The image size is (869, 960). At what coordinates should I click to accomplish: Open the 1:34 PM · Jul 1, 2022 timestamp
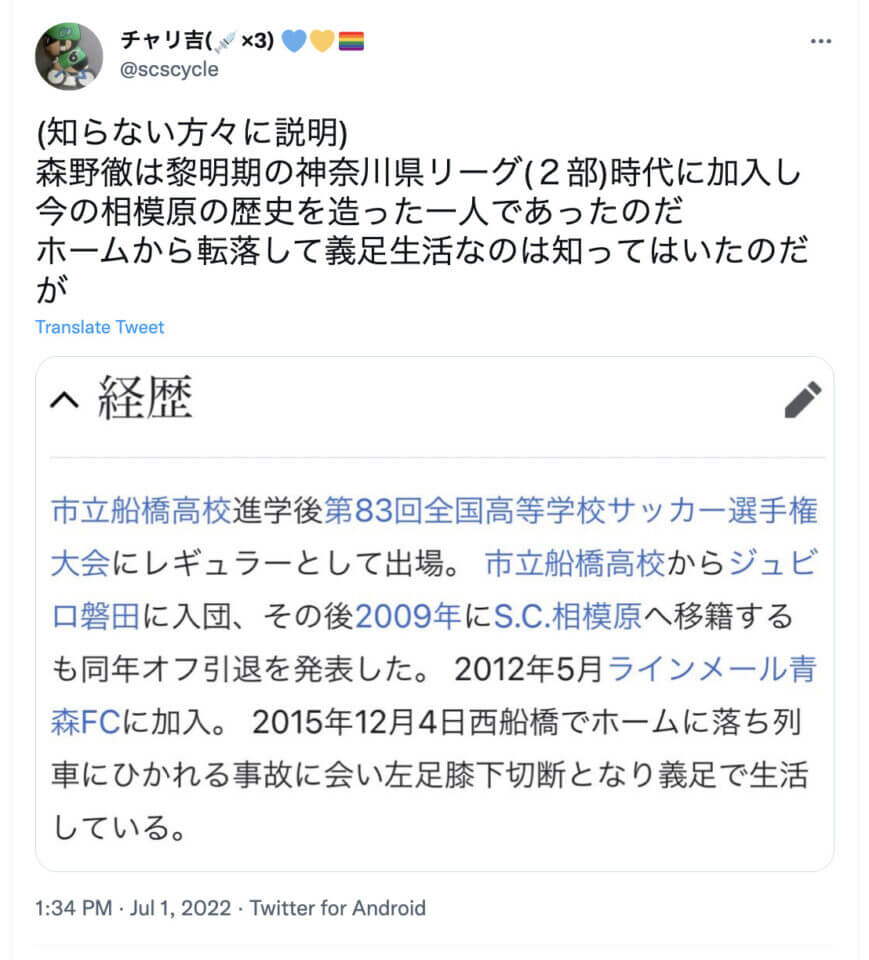click(x=133, y=908)
